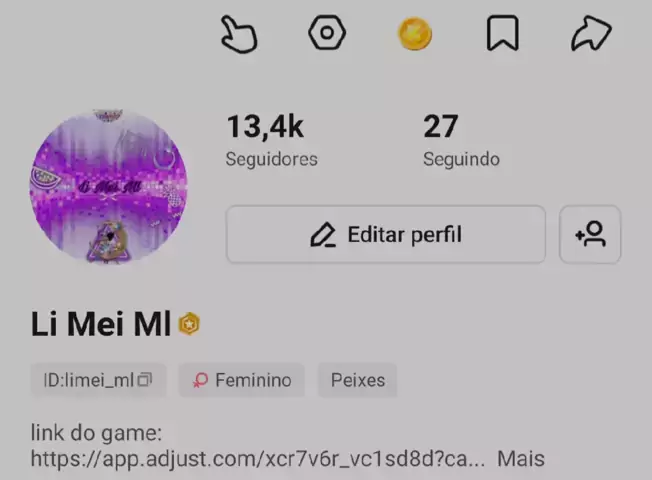Open the app.adjust.com game link
The image size is (652, 480).
pyautogui.click(x=258, y=459)
